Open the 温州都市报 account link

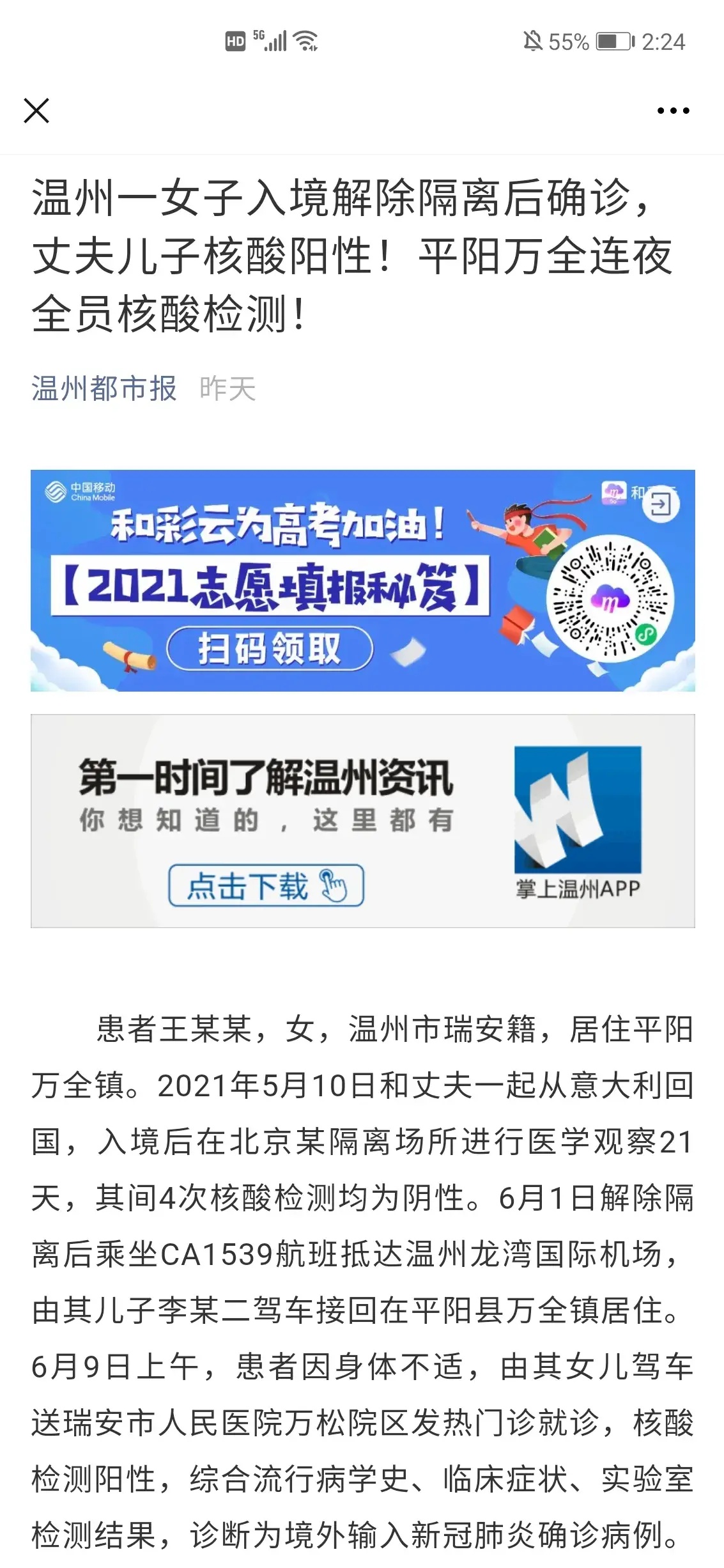104,389
